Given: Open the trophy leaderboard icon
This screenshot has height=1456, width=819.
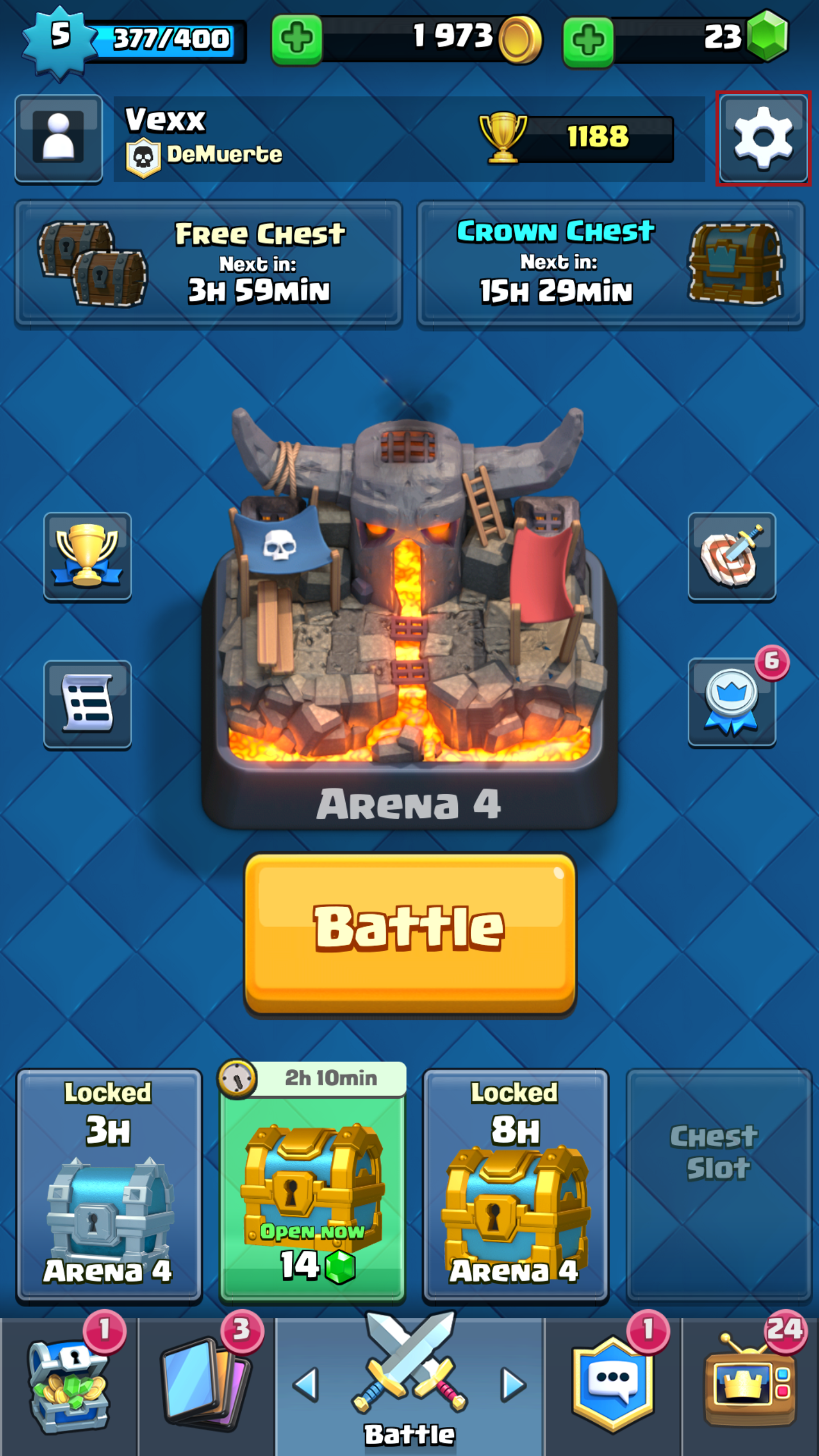Looking at the screenshot, I should point(88,556).
